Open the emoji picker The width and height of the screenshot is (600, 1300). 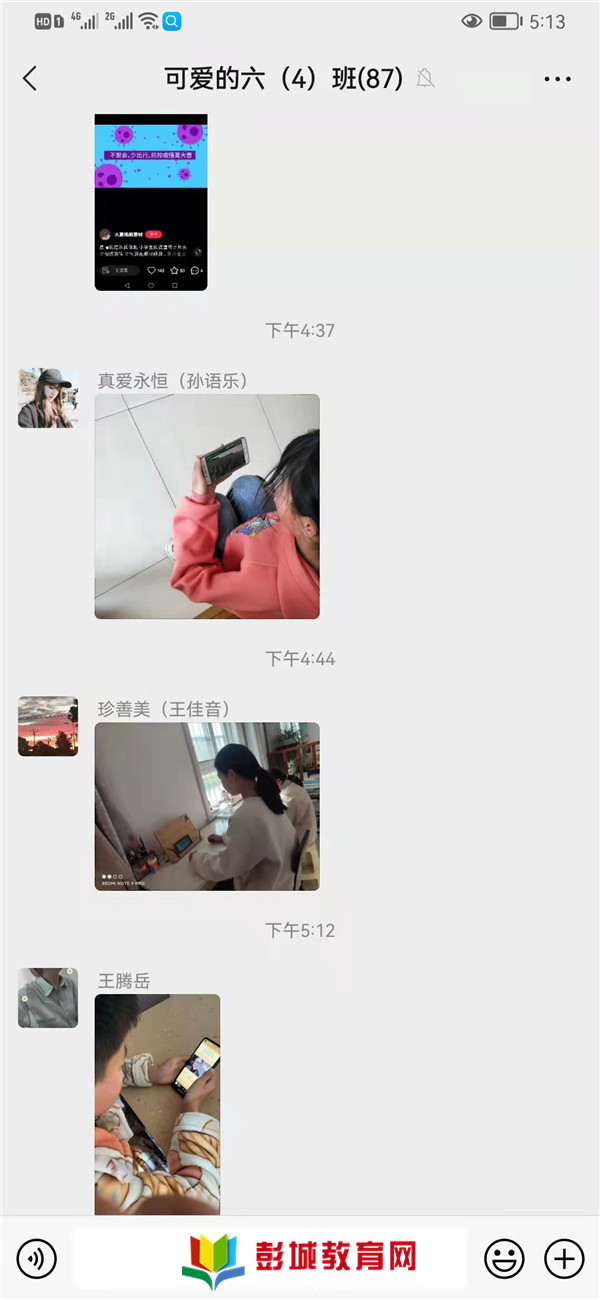[x=504, y=1258]
